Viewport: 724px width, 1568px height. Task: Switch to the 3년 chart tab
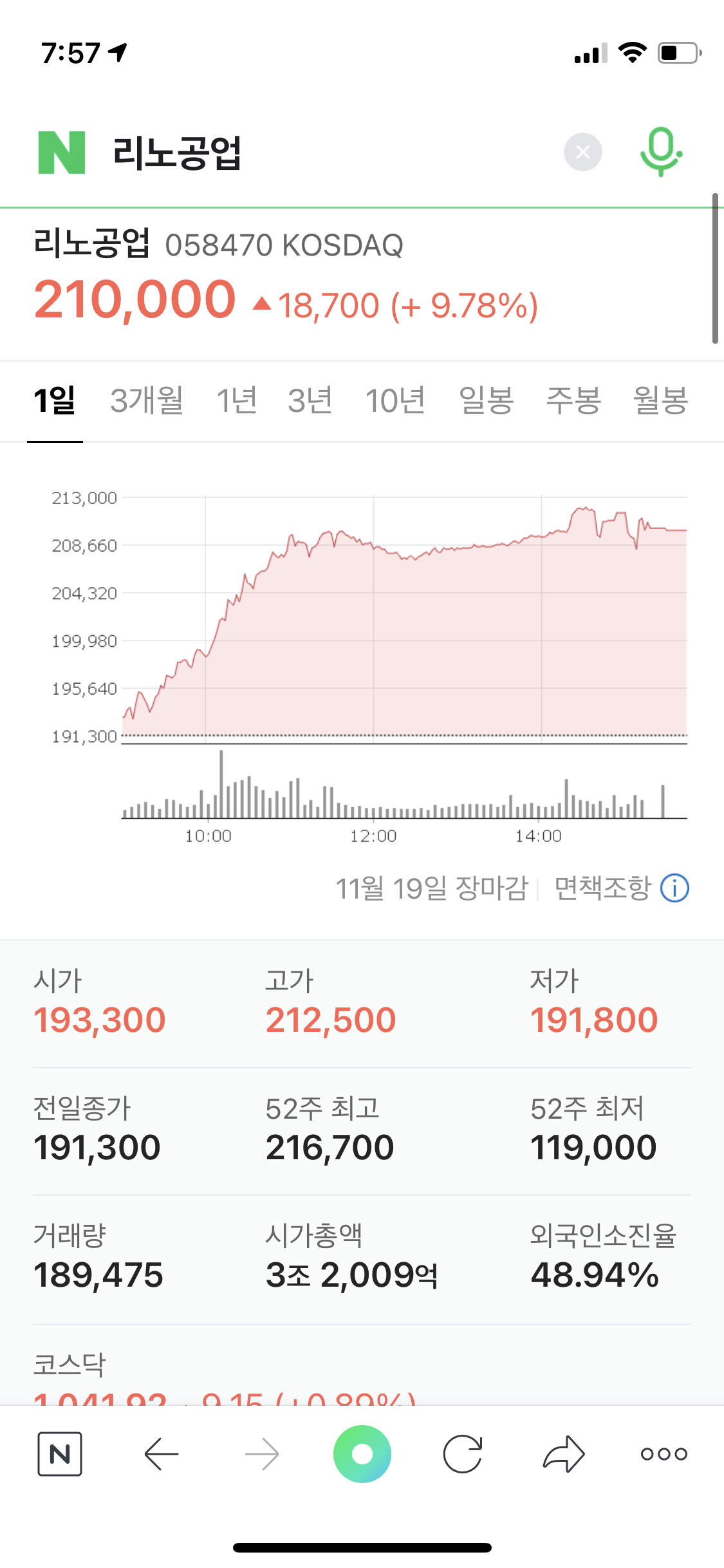pos(310,400)
